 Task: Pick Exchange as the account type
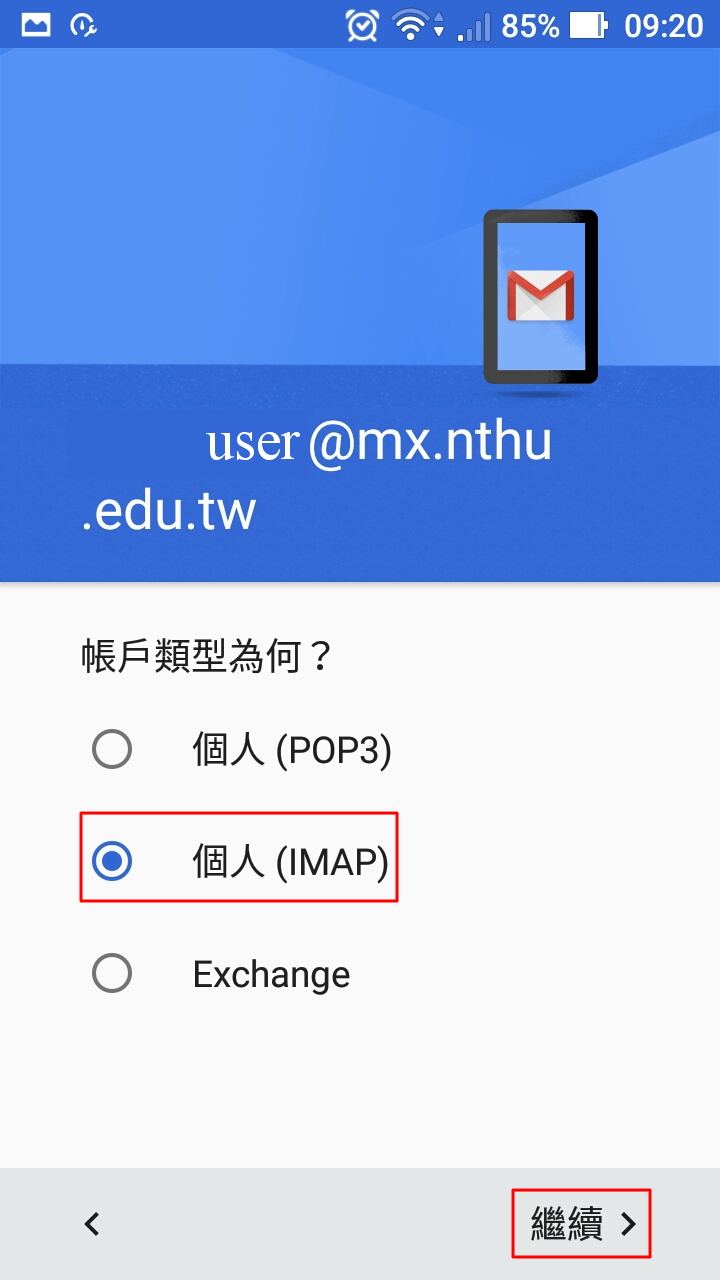click(112, 973)
